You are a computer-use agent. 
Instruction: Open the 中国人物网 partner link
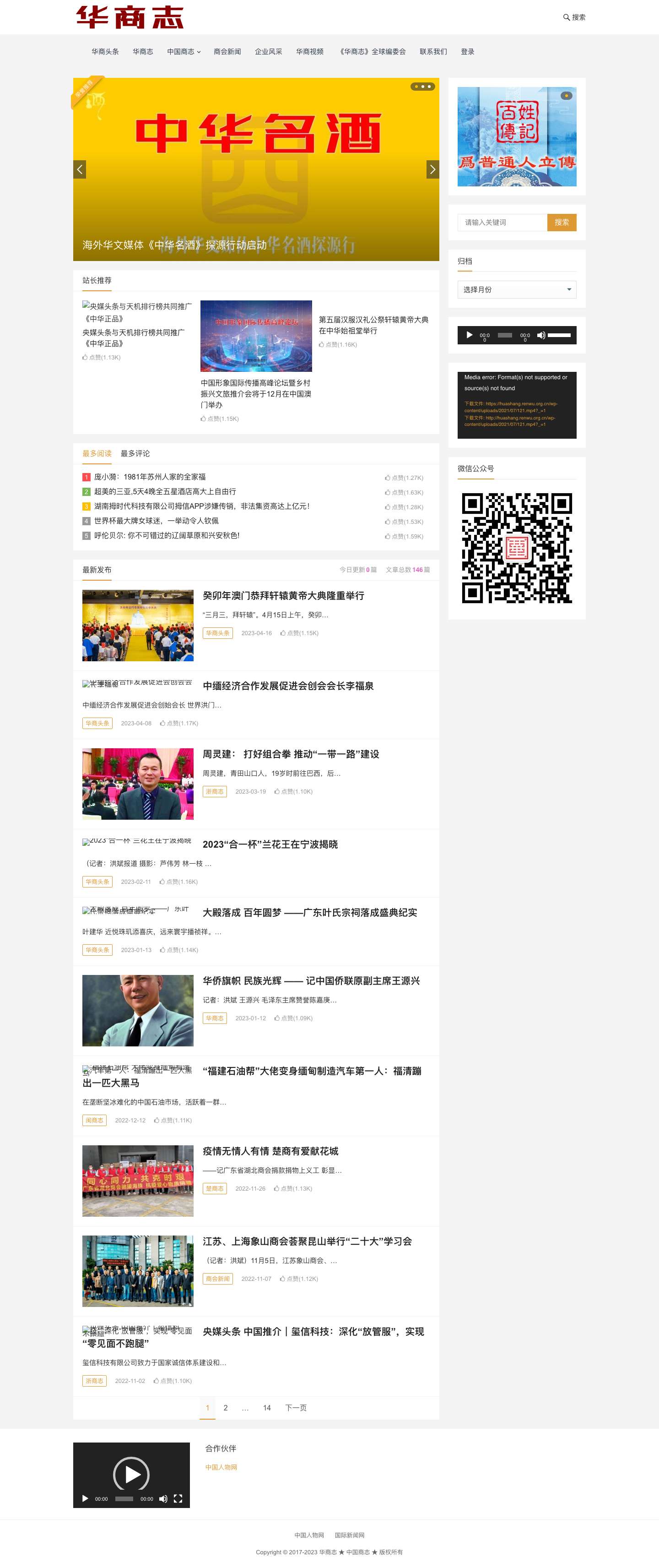221,1468
